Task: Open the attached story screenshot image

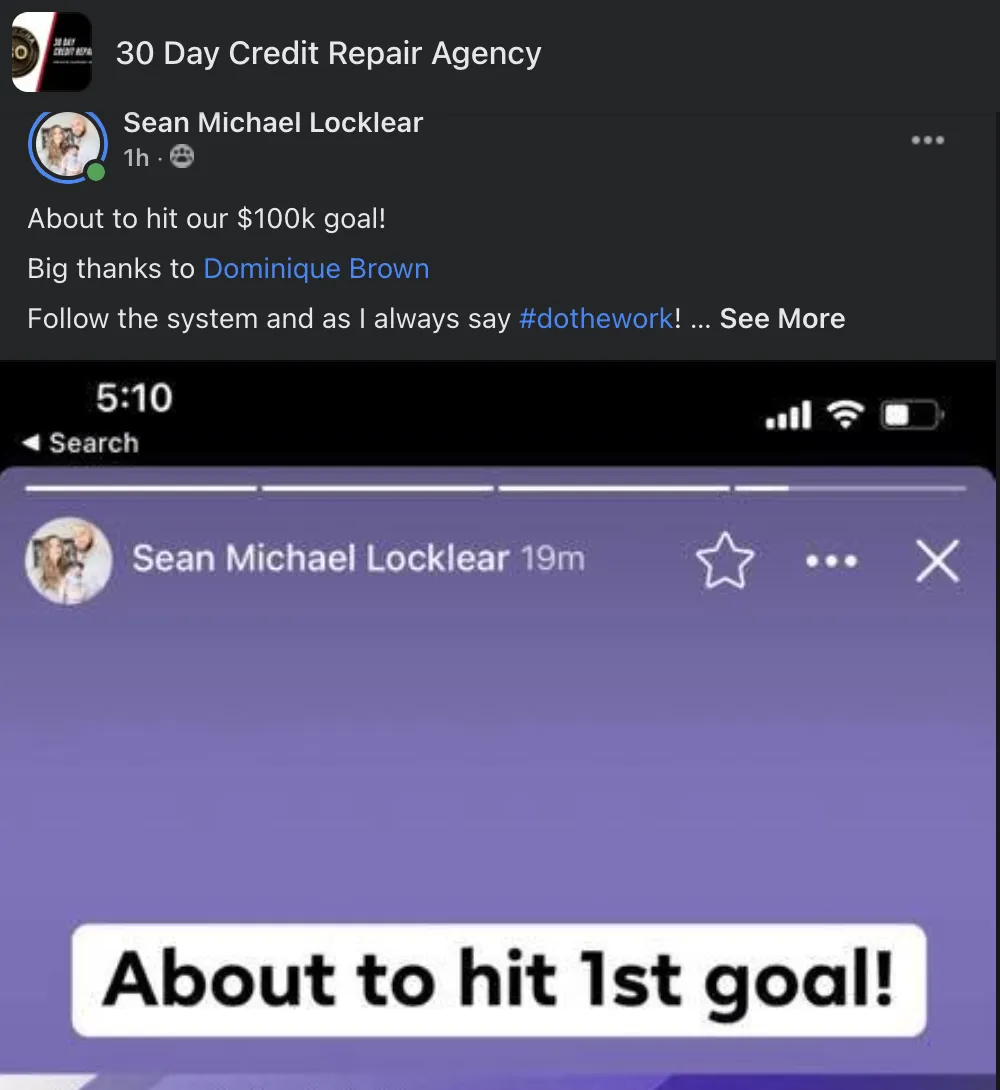Action: point(500,760)
